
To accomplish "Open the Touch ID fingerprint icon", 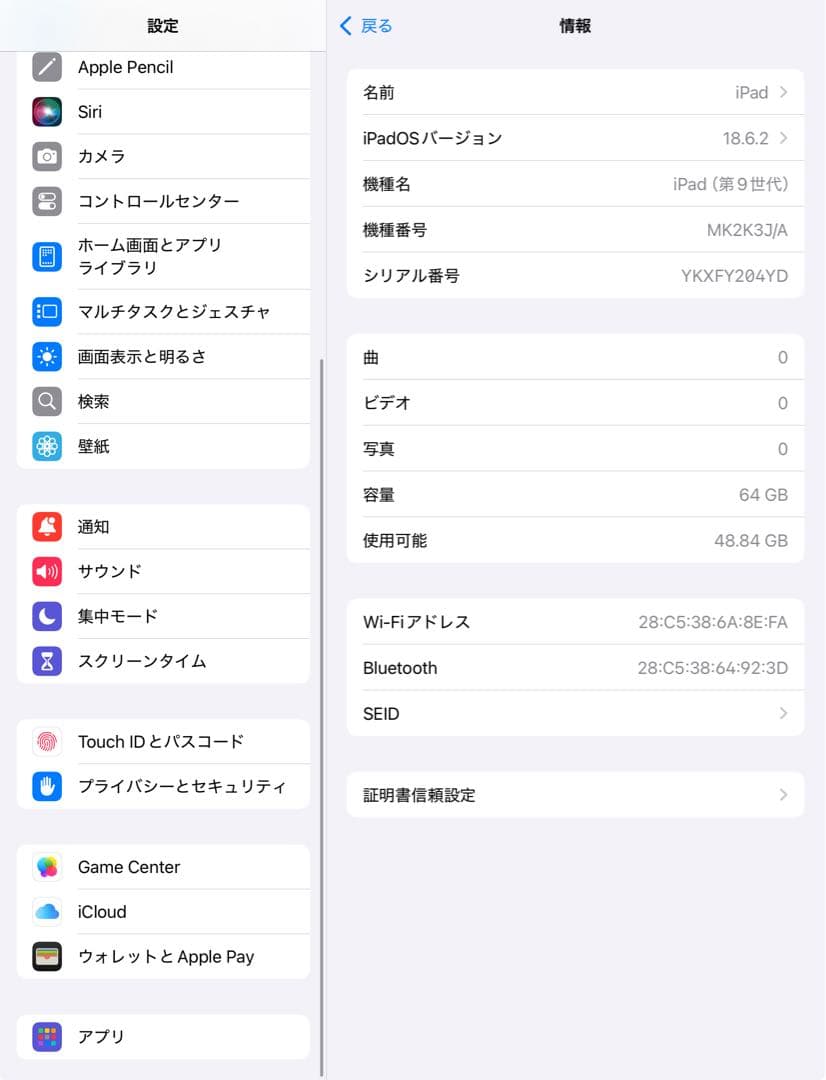I will (46, 742).
